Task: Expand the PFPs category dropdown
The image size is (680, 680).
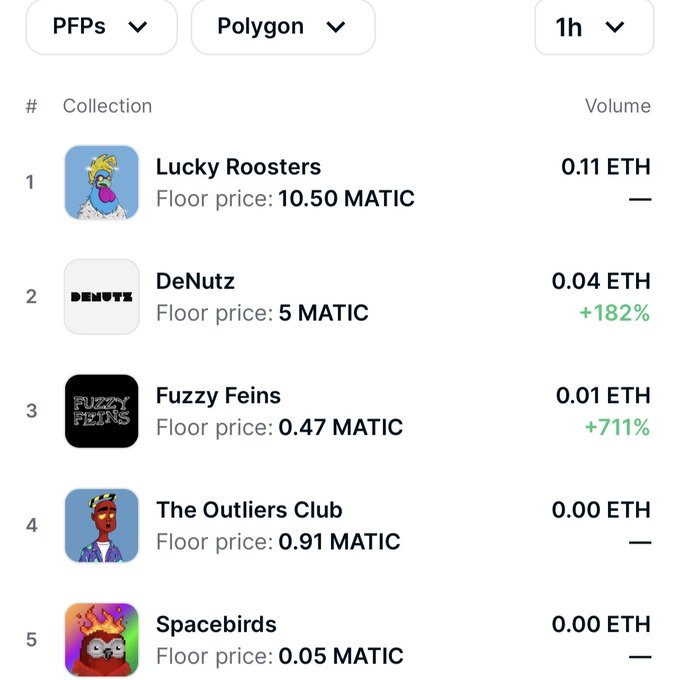Action: tap(101, 26)
